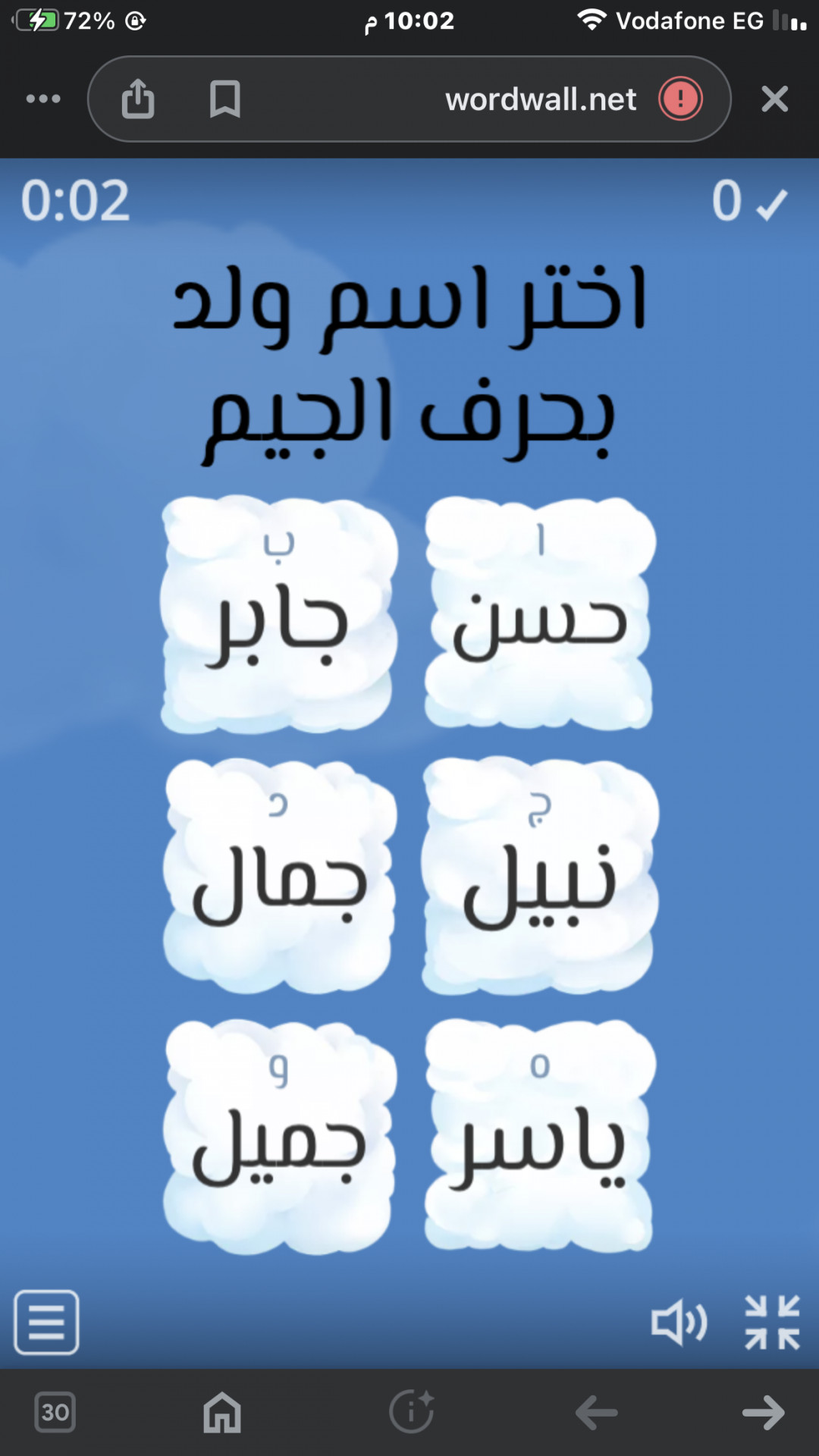Bookmark the current page
This screenshot has height=1456, width=819.
pyautogui.click(x=224, y=99)
